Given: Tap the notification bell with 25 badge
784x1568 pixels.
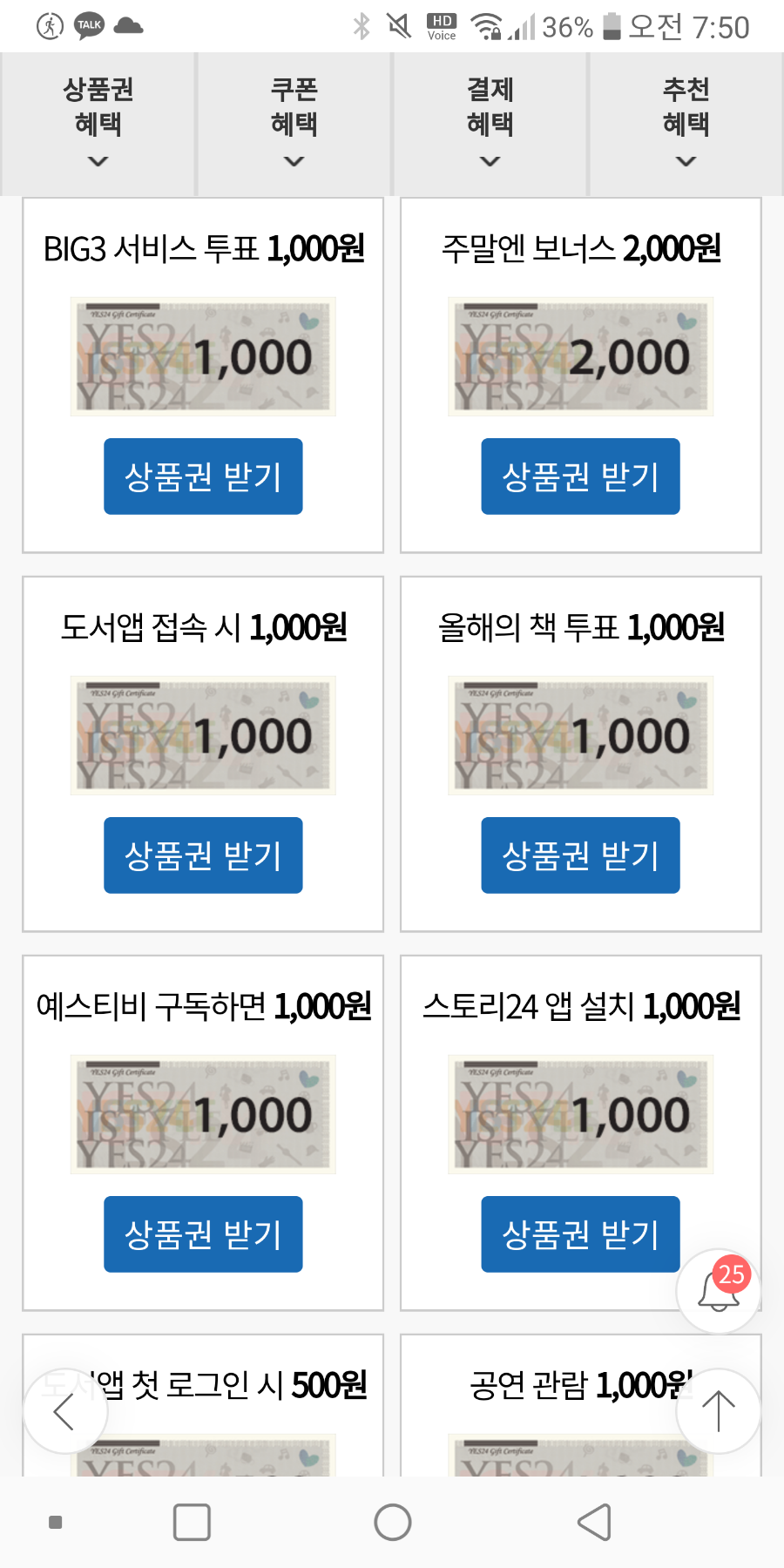Looking at the screenshot, I should [x=717, y=1289].
